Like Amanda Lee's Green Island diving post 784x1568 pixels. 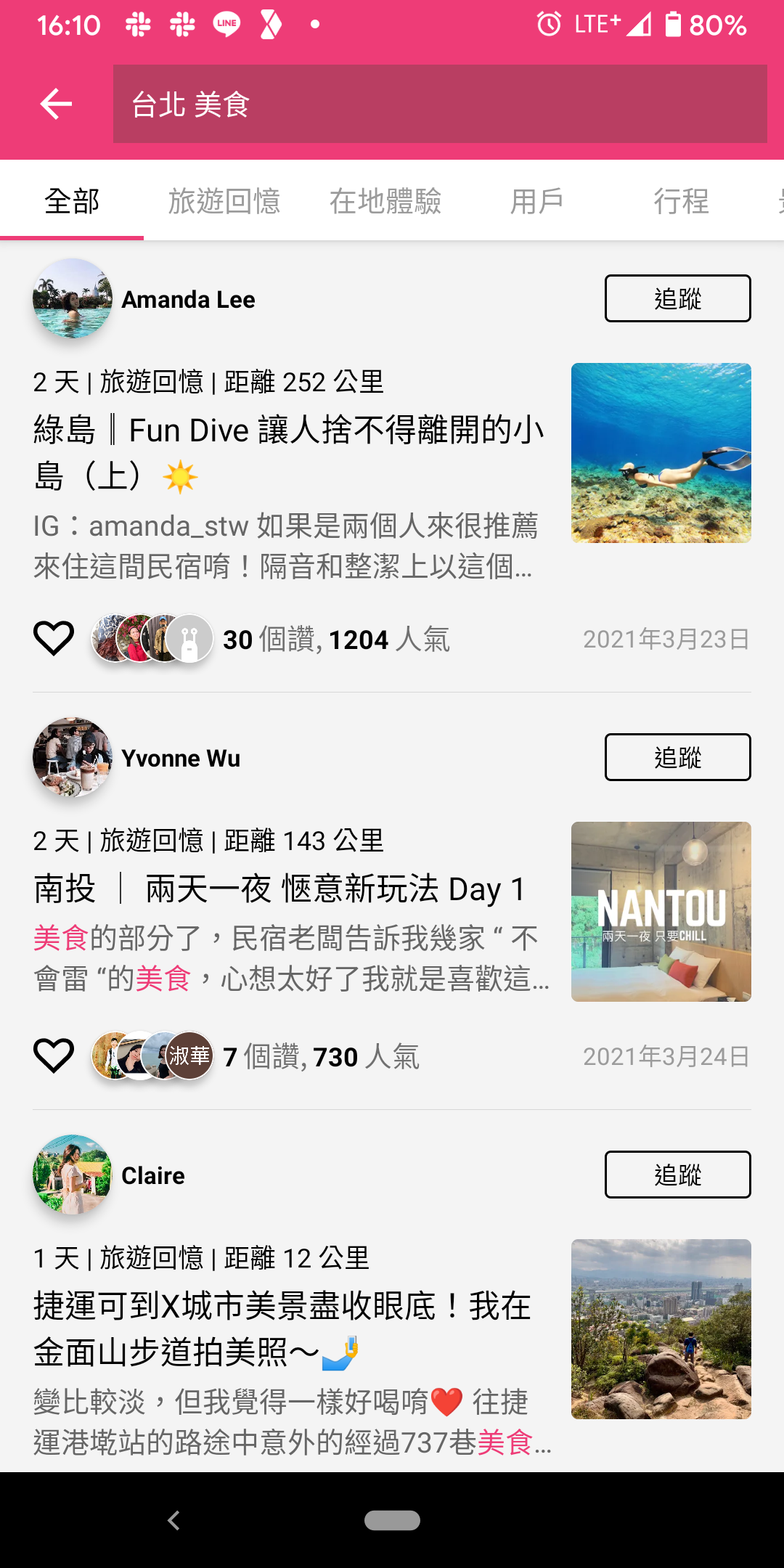[52, 639]
